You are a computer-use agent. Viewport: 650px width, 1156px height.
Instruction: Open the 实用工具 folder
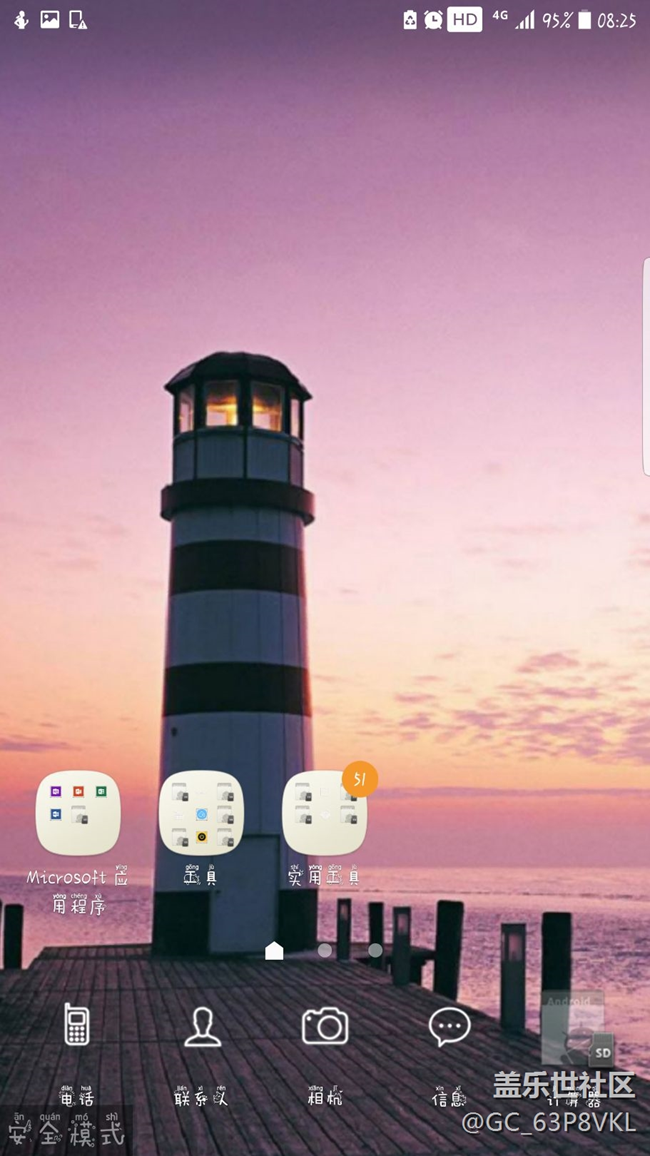(x=324, y=813)
